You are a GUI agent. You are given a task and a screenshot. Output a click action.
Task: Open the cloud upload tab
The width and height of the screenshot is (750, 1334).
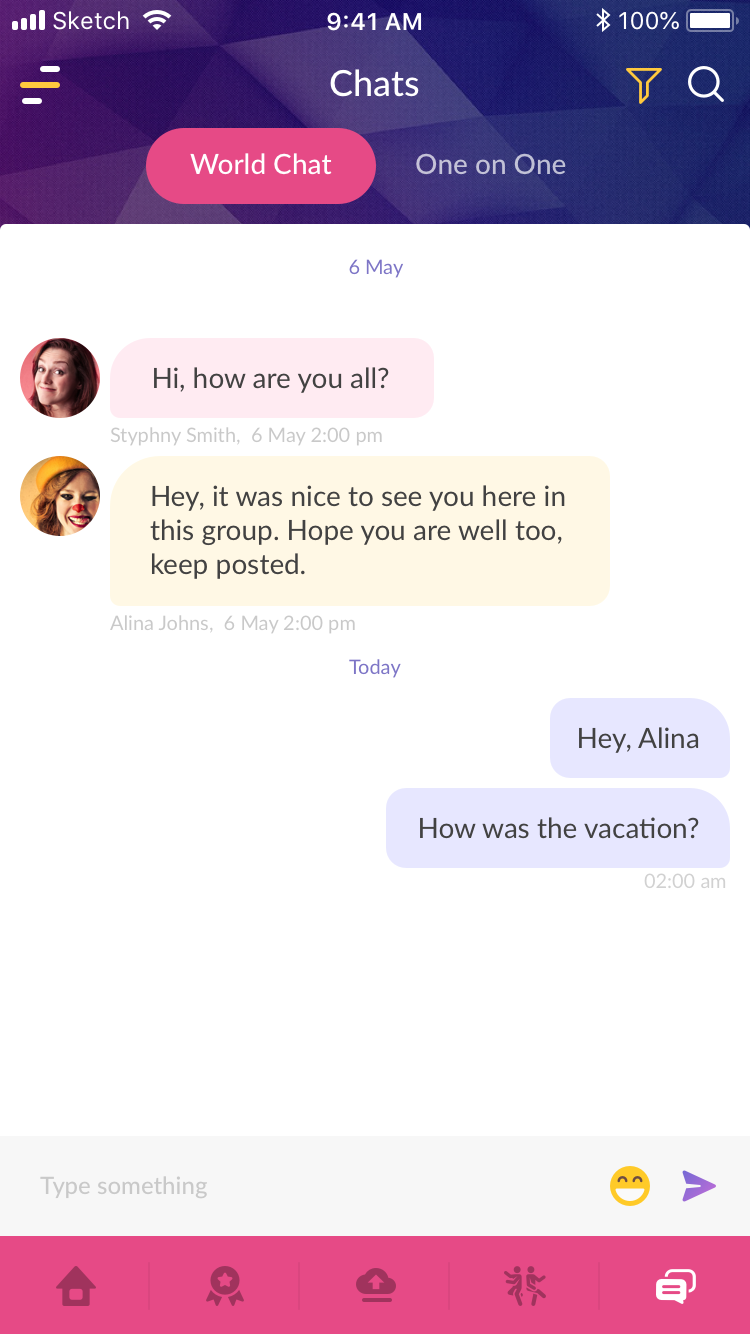click(376, 1285)
